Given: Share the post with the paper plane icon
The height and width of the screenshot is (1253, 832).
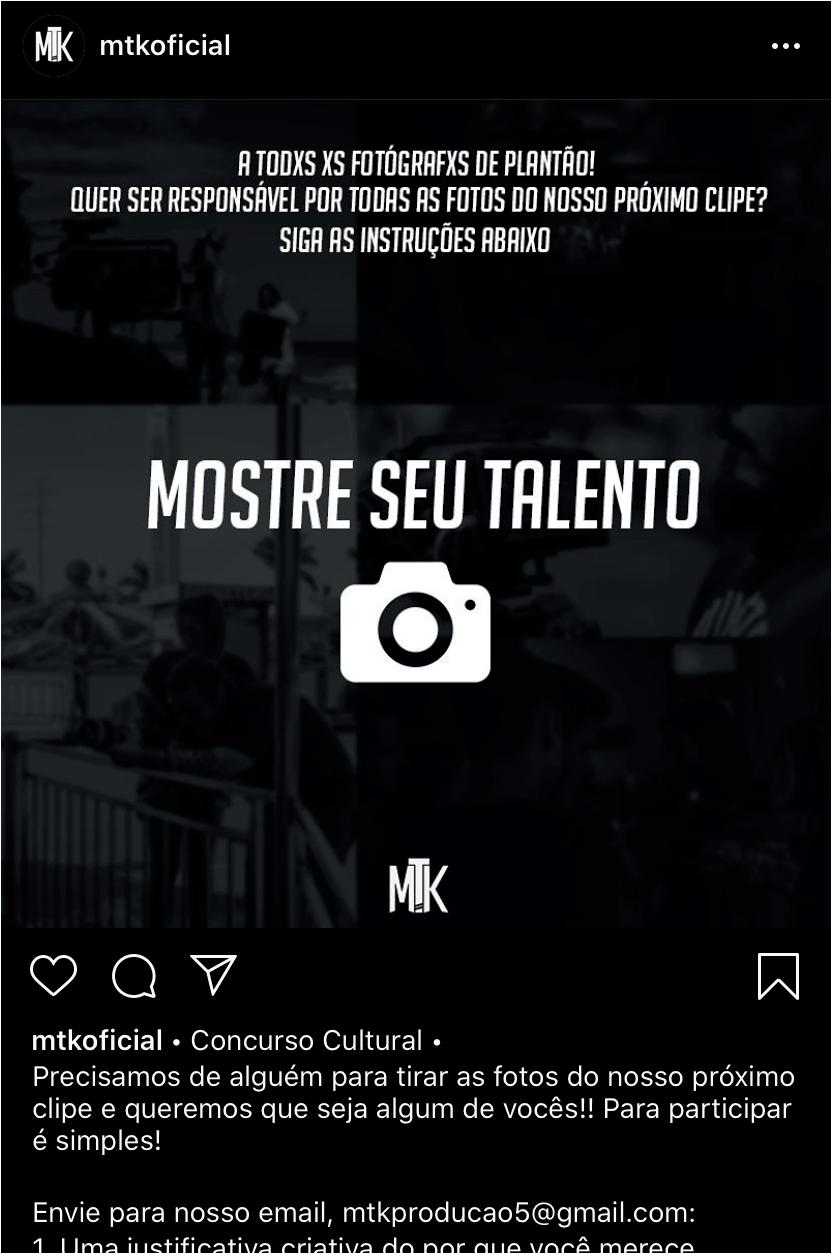Looking at the screenshot, I should pyautogui.click(x=213, y=974).
